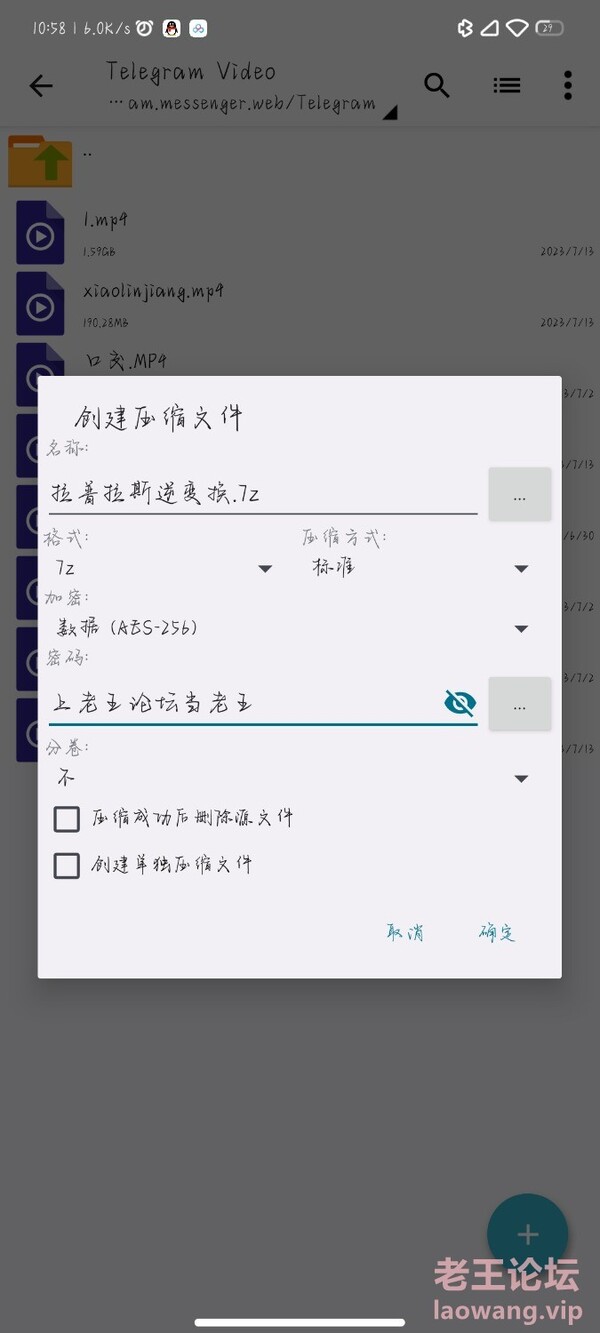Tap the 密码 password field

pyautogui.click(x=240, y=704)
